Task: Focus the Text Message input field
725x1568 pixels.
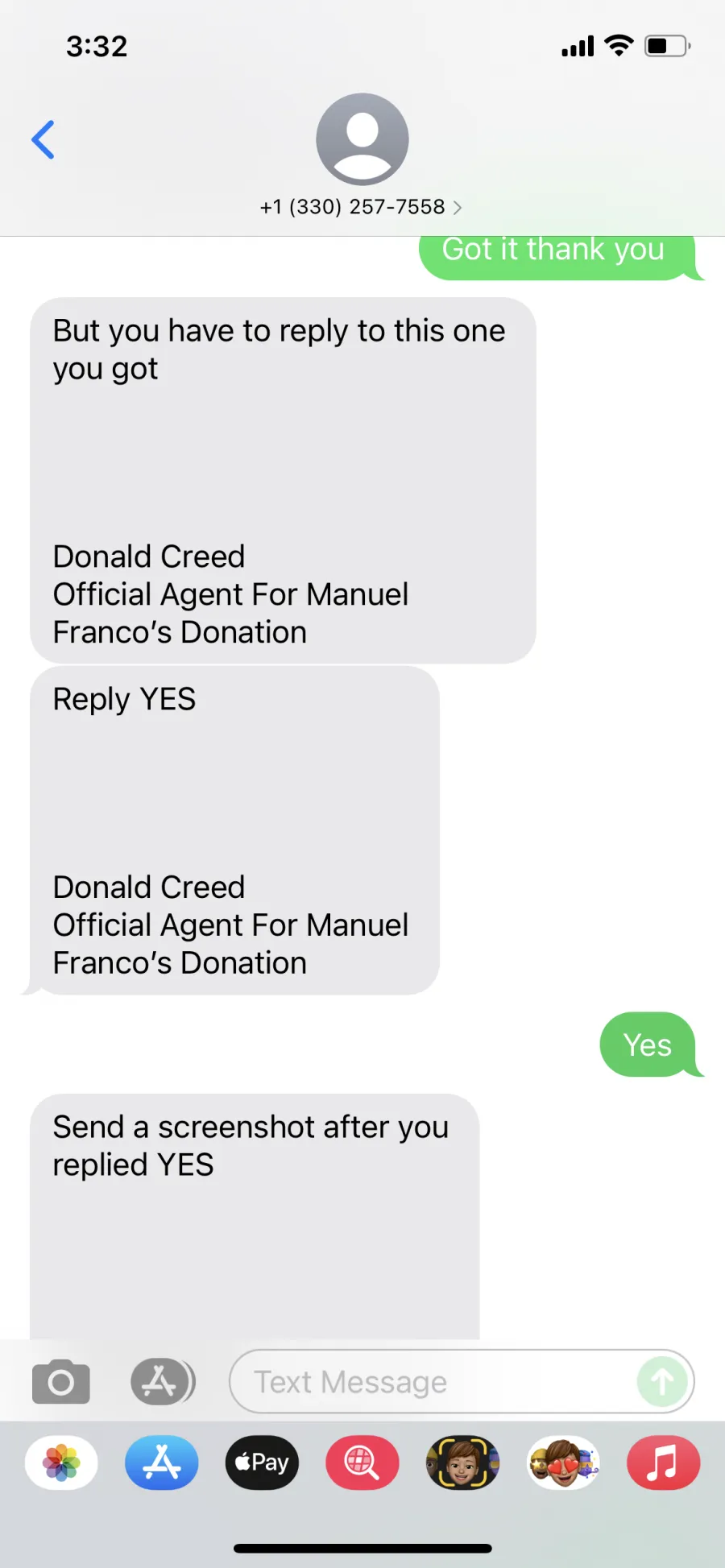Action: (435, 1382)
